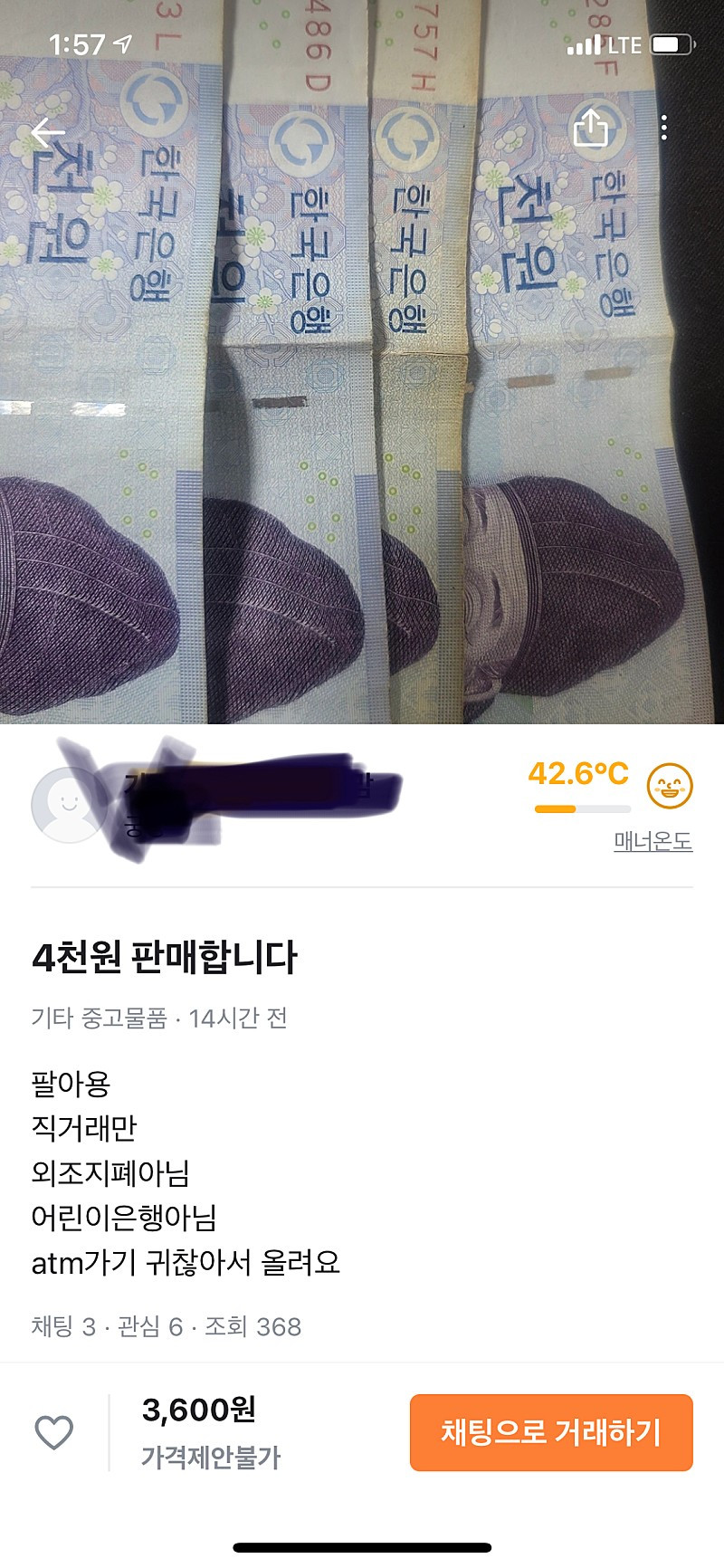Go back using the arrow icon
The height and width of the screenshot is (1568, 724).
47,133
